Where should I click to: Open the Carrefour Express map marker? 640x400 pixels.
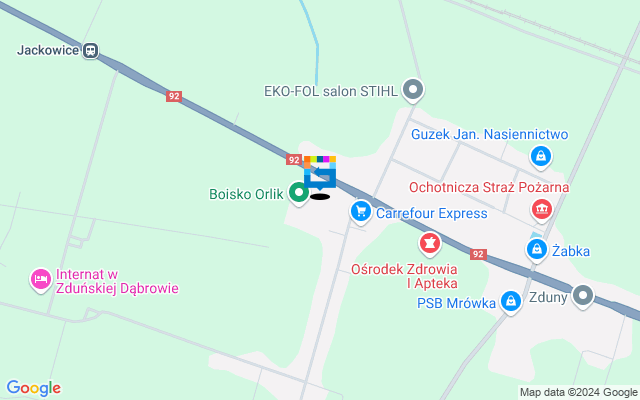(360, 212)
